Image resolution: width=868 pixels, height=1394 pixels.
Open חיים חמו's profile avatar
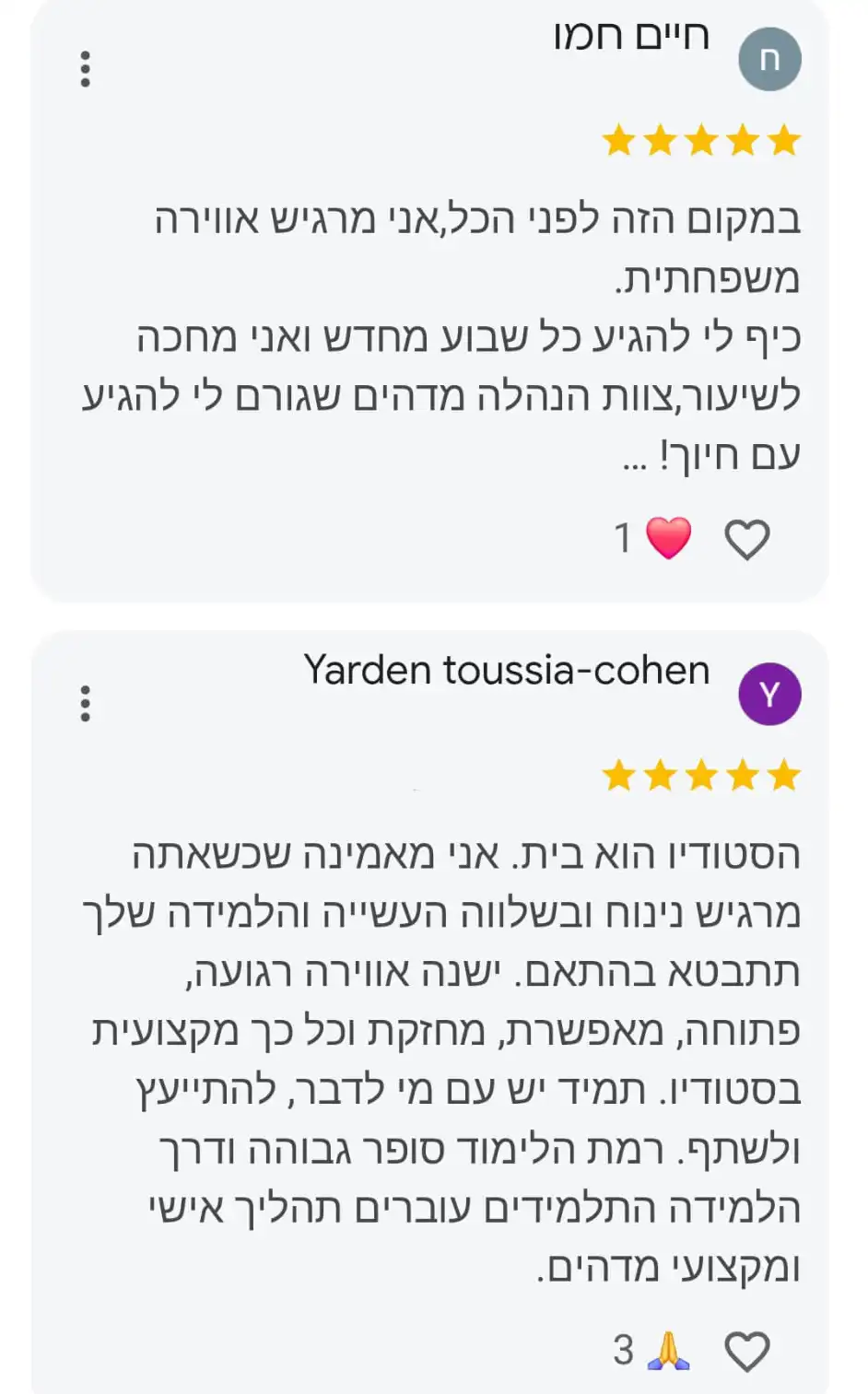coord(769,60)
